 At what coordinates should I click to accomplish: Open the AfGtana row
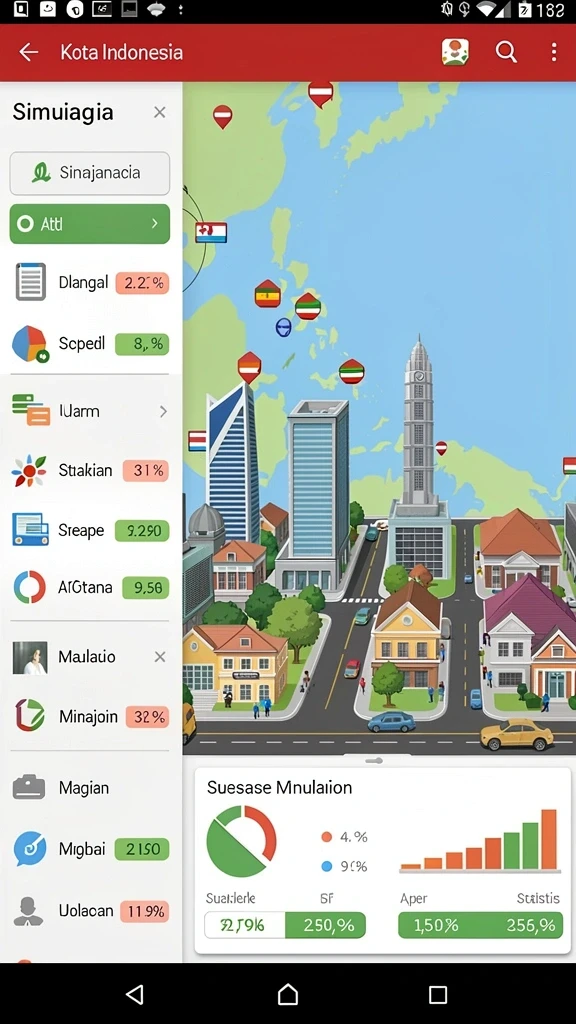[x=90, y=587]
